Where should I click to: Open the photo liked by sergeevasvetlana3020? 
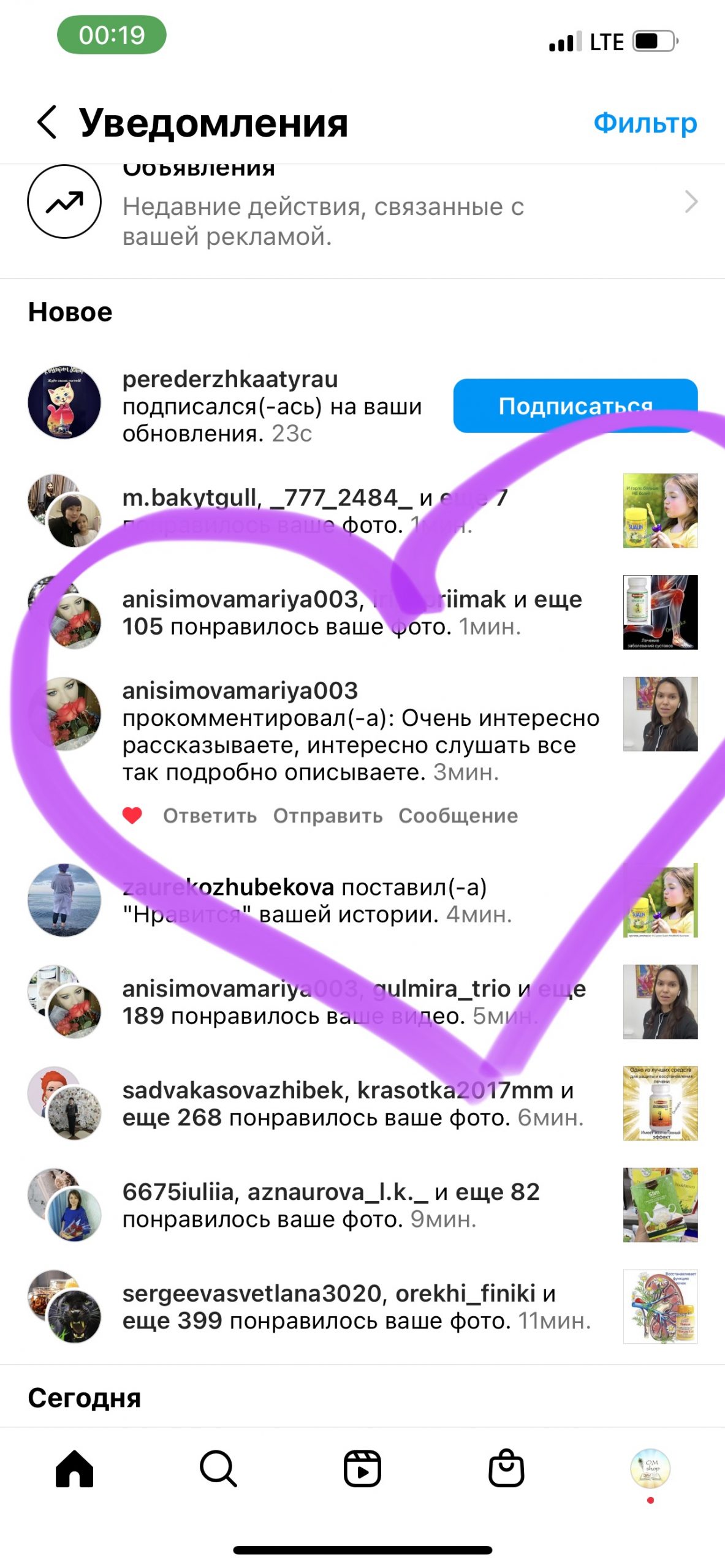(x=660, y=1306)
